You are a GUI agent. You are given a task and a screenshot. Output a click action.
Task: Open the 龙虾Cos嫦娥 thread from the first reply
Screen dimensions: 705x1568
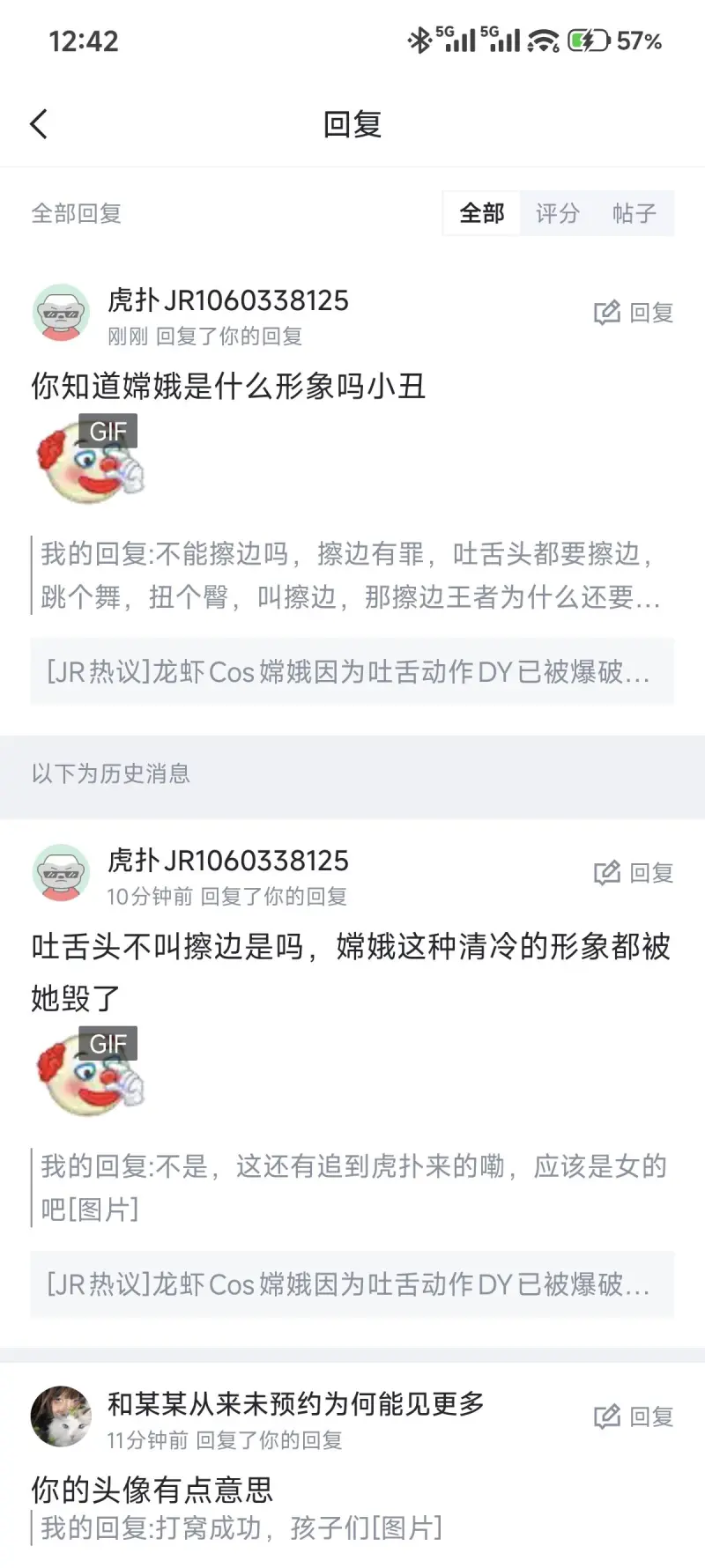click(351, 672)
